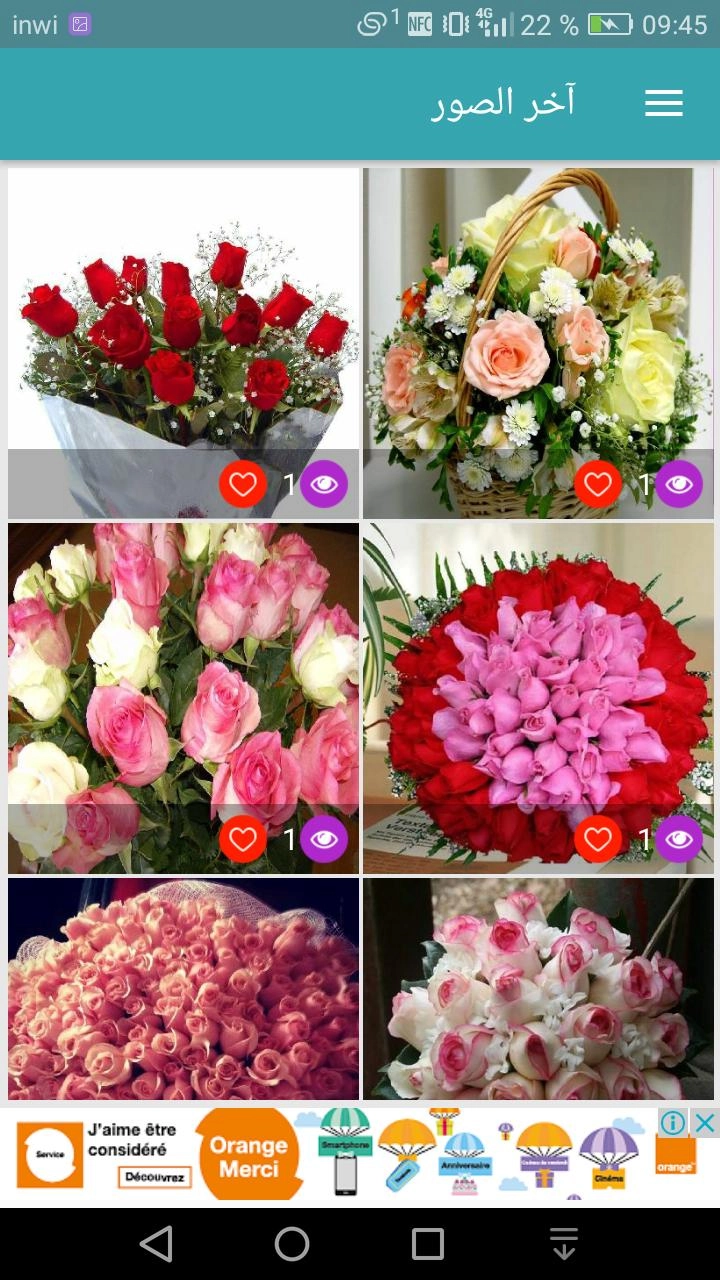The width and height of the screenshot is (720, 1280).
Task: Go back using the system back button
Action: (x=156, y=1244)
